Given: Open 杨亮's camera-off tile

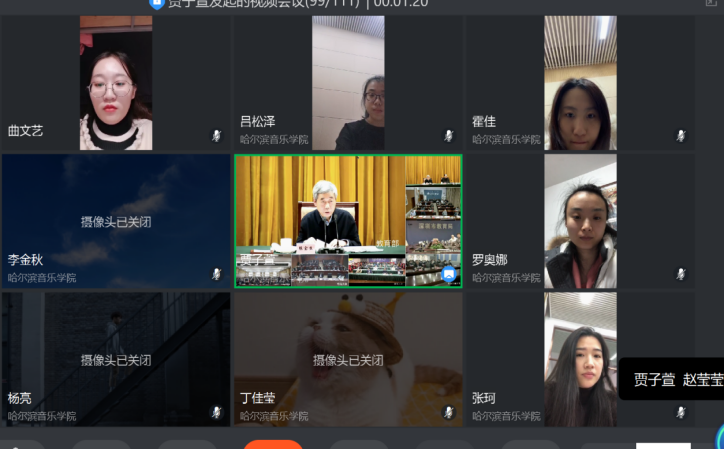Looking at the screenshot, I should (x=116, y=359).
